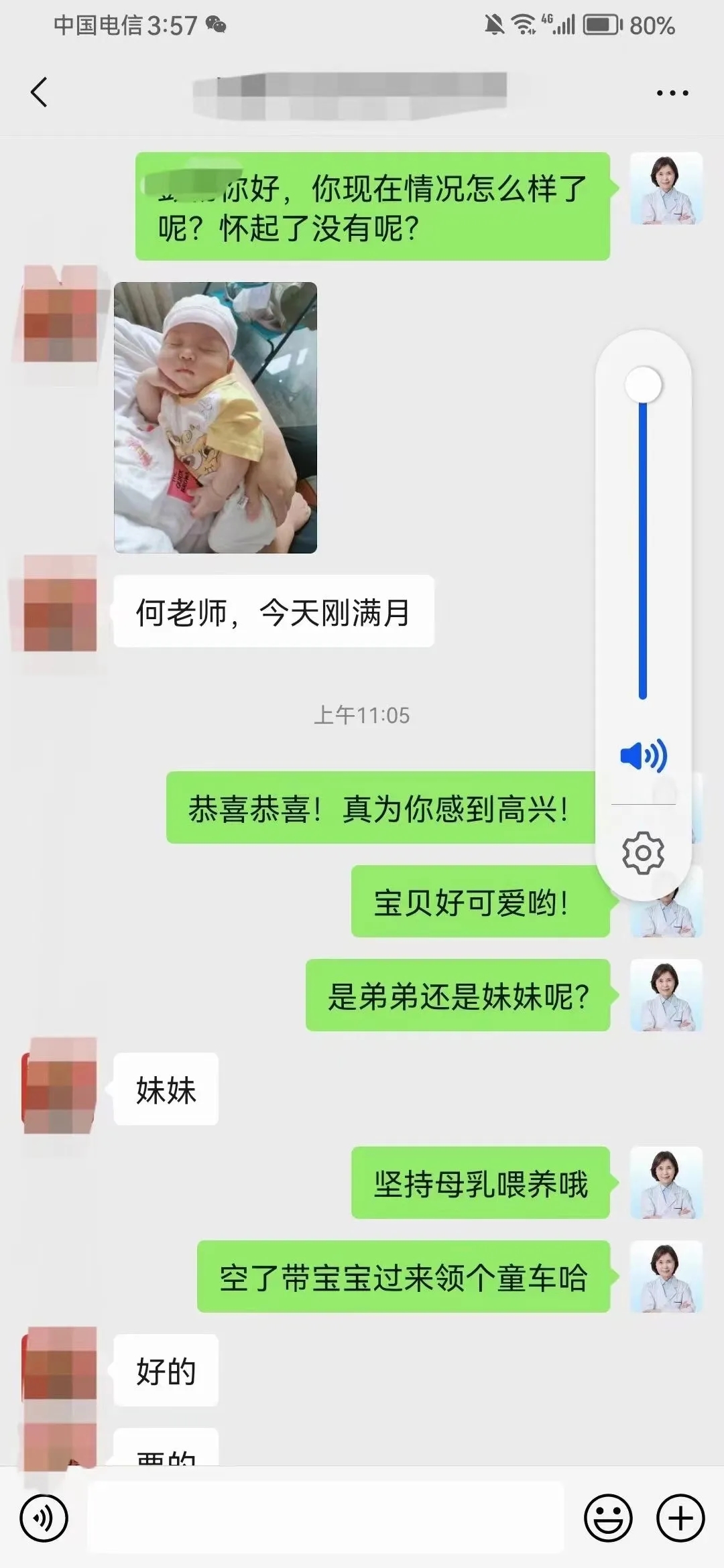Open the baby photo in the chat
Image resolution: width=724 pixels, height=1568 pixels.
[215, 417]
